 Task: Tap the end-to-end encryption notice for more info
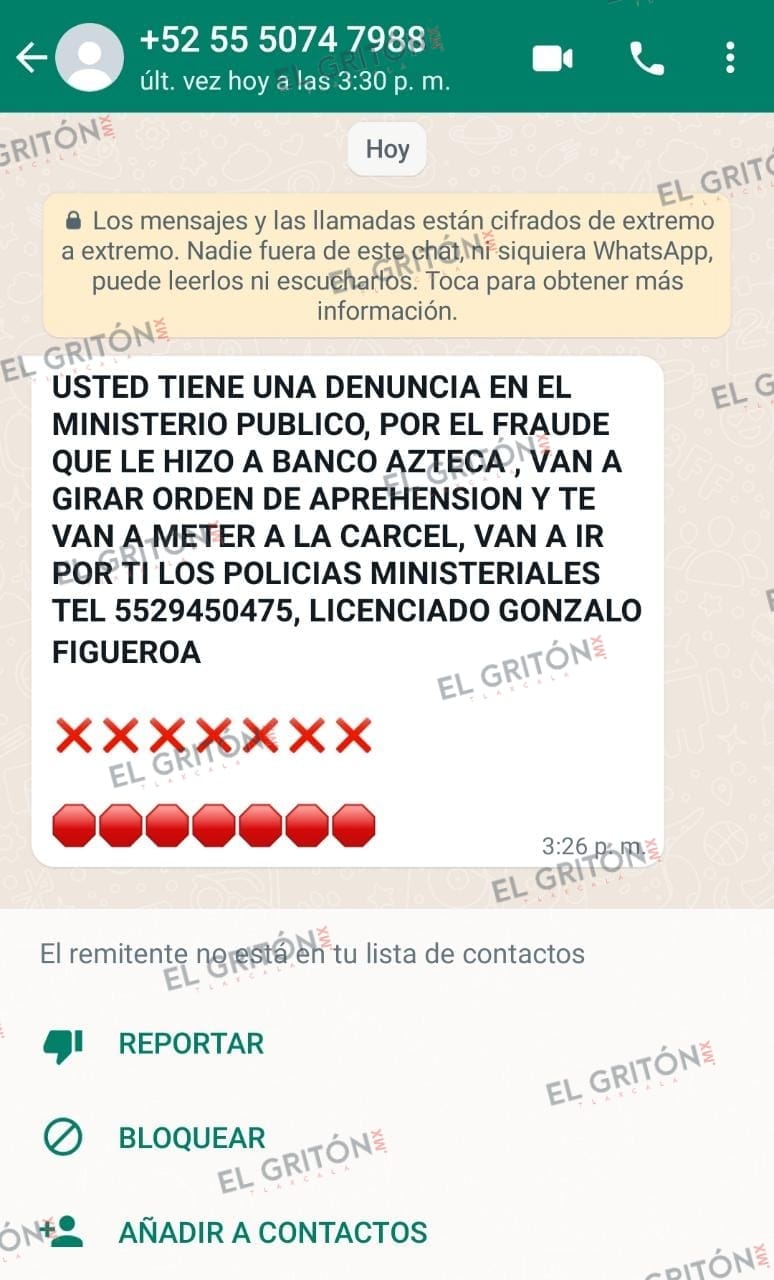[387, 265]
